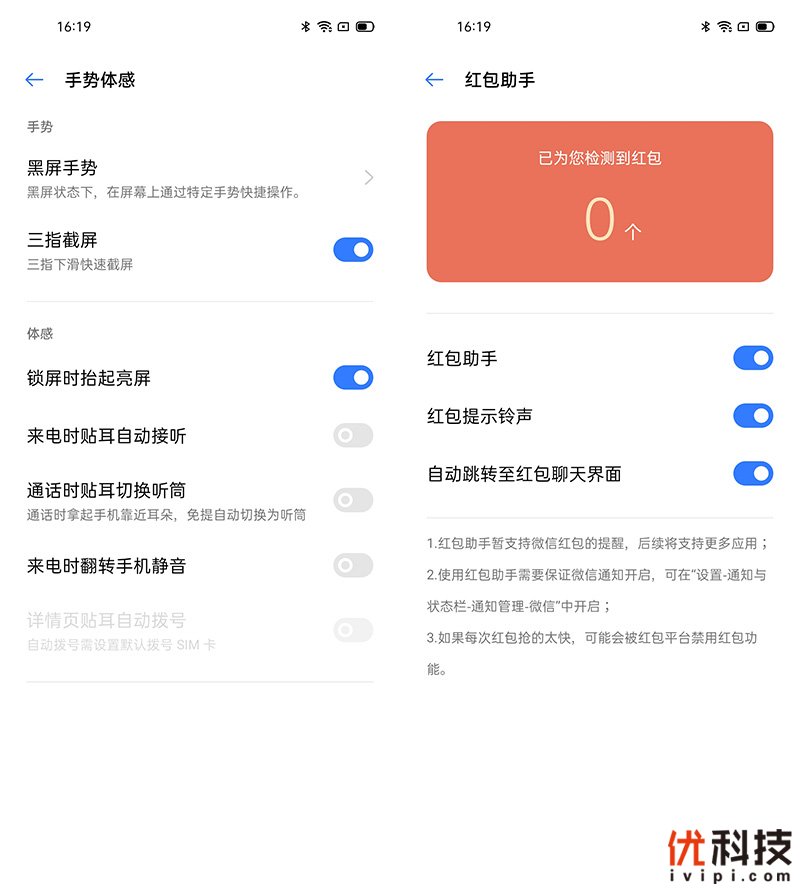Enable 通话时贴耳切换听筒
This screenshot has height=889, width=800.
353,500
